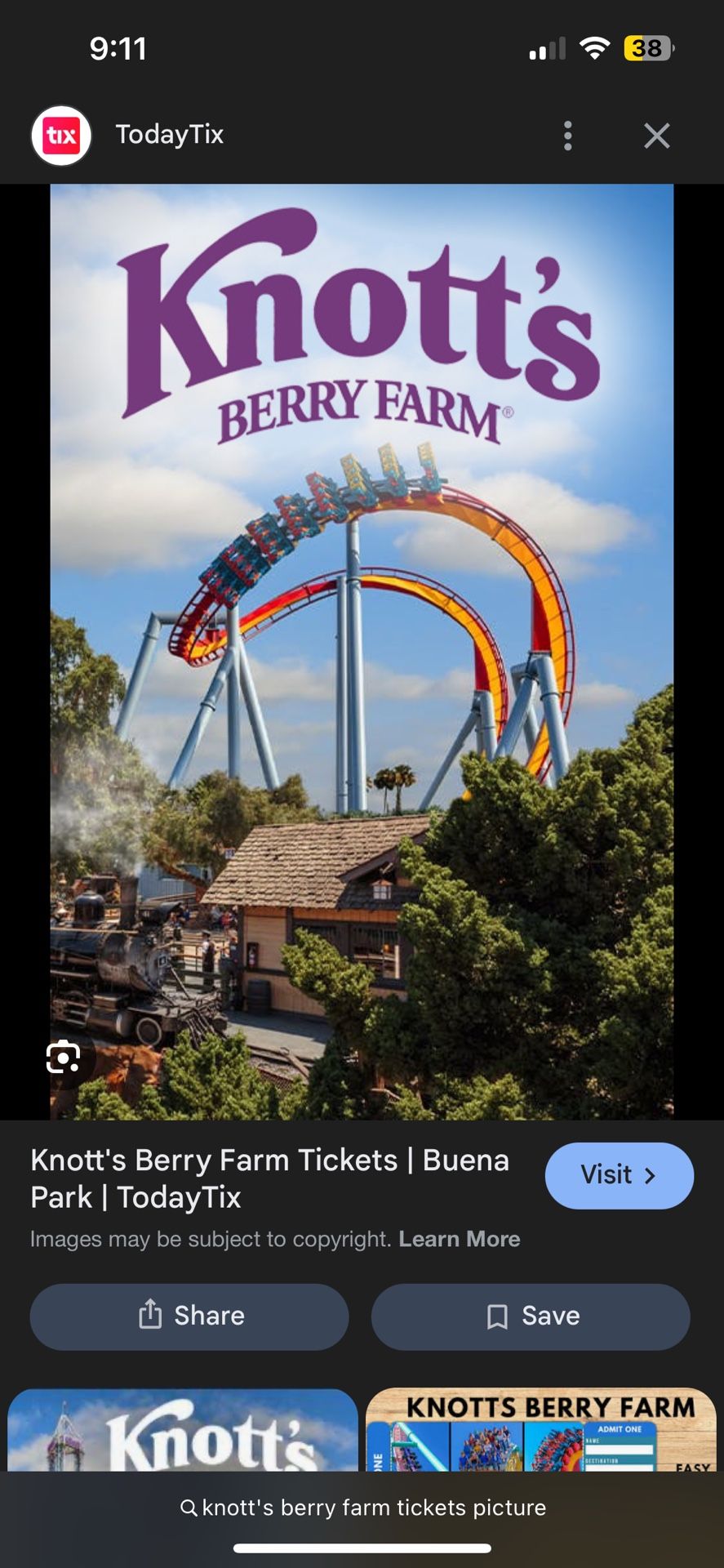Image resolution: width=724 pixels, height=1568 pixels.
Task: Close the image viewer
Action: [x=657, y=136]
